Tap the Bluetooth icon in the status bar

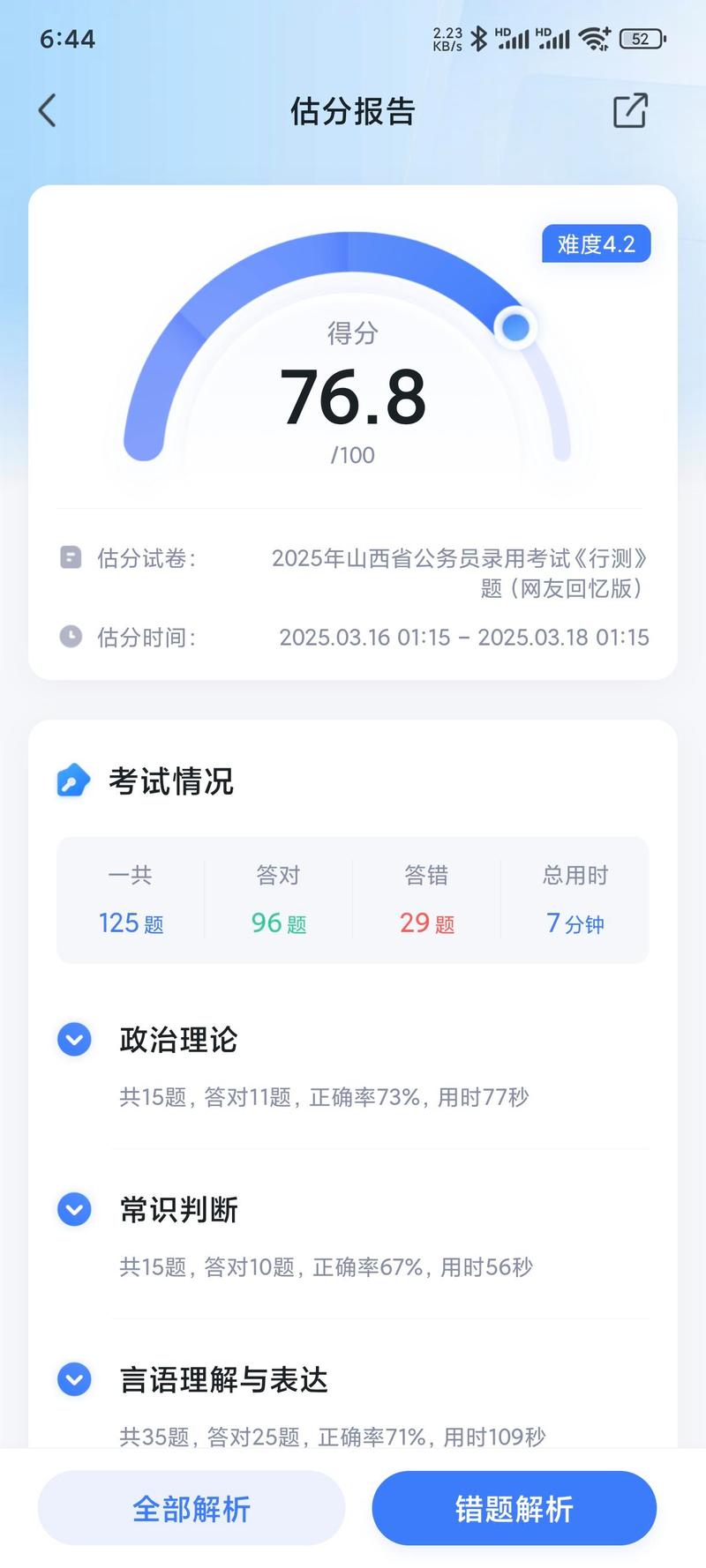point(477,39)
